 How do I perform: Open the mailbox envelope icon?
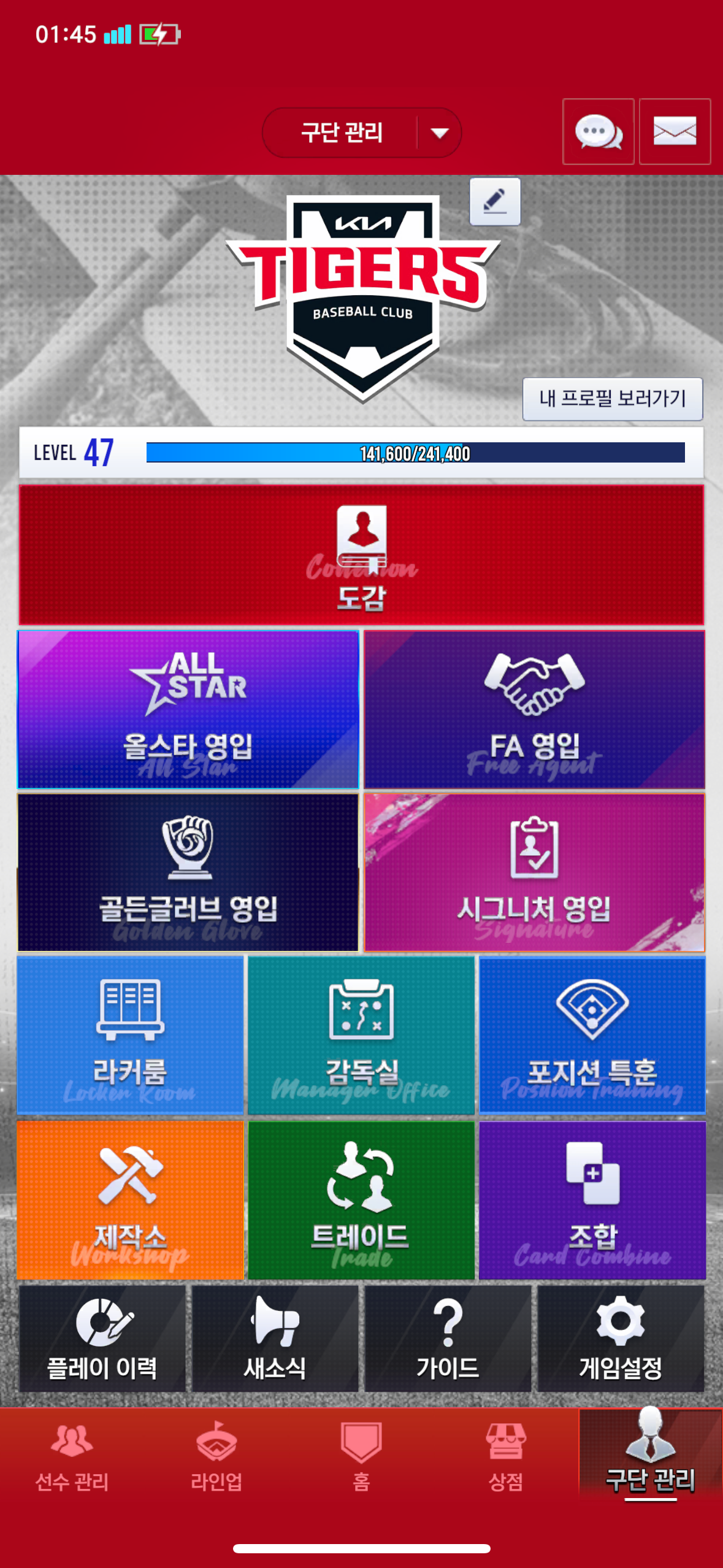675,131
